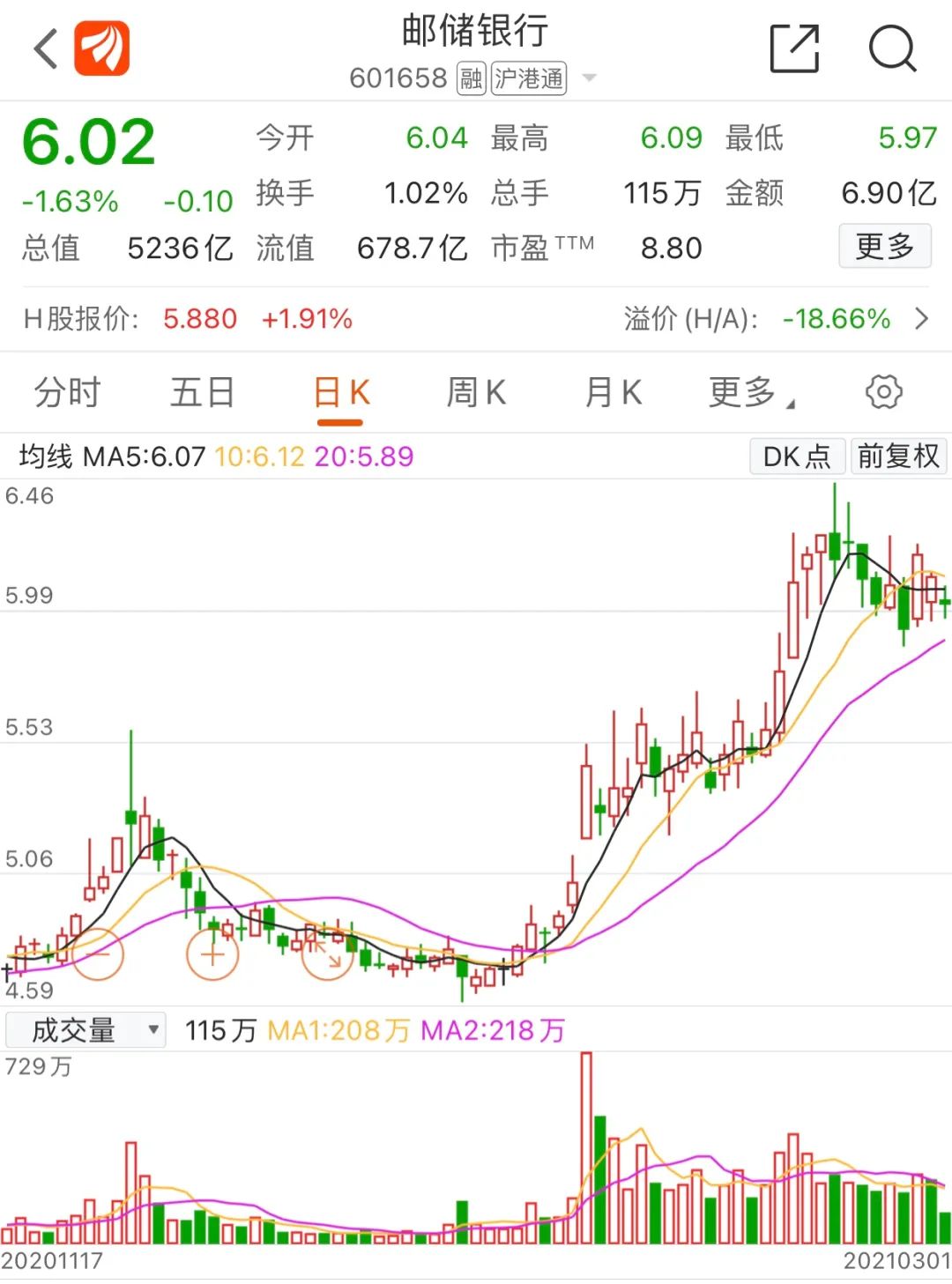This screenshot has height=1284, width=952.
Task: Zoom out the chart with minus circle
Action: pos(98,954)
